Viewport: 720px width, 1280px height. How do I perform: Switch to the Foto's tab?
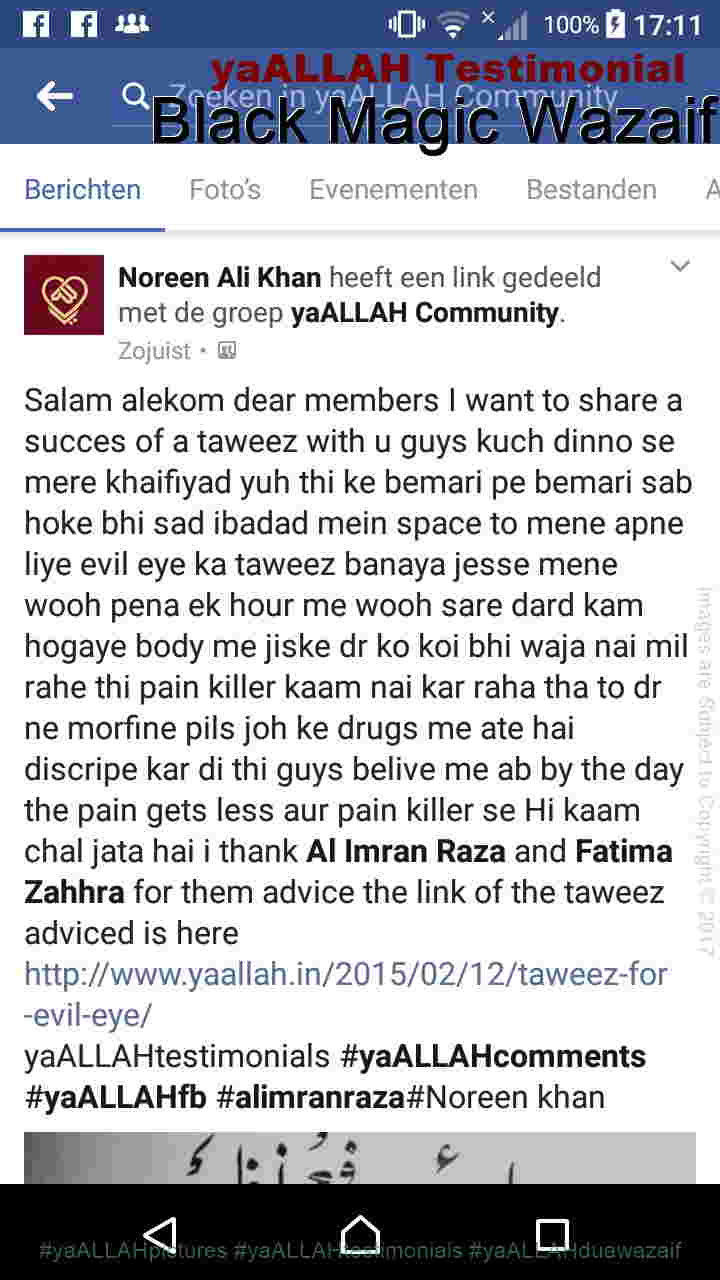[225, 189]
